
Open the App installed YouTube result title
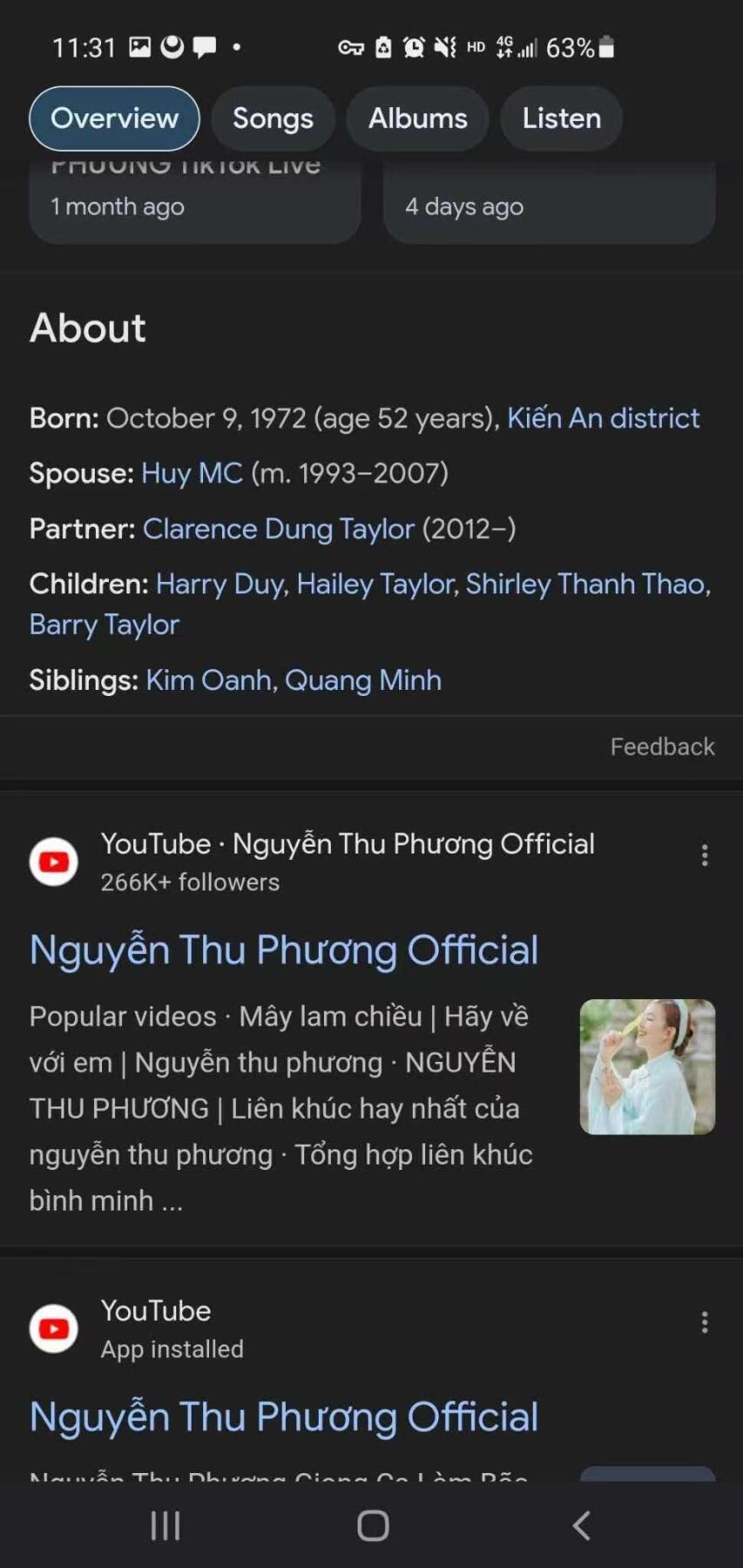pyautogui.click(x=283, y=1416)
